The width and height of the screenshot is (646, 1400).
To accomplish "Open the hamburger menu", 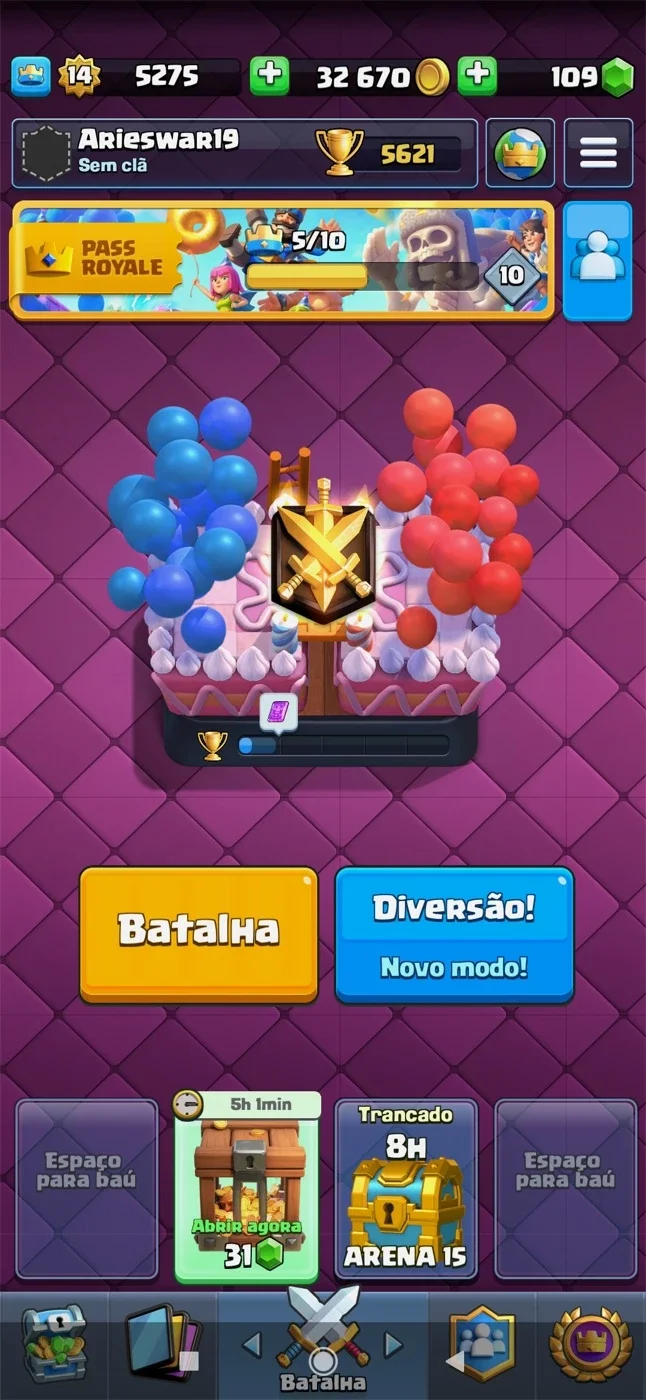I will pyautogui.click(x=598, y=153).
